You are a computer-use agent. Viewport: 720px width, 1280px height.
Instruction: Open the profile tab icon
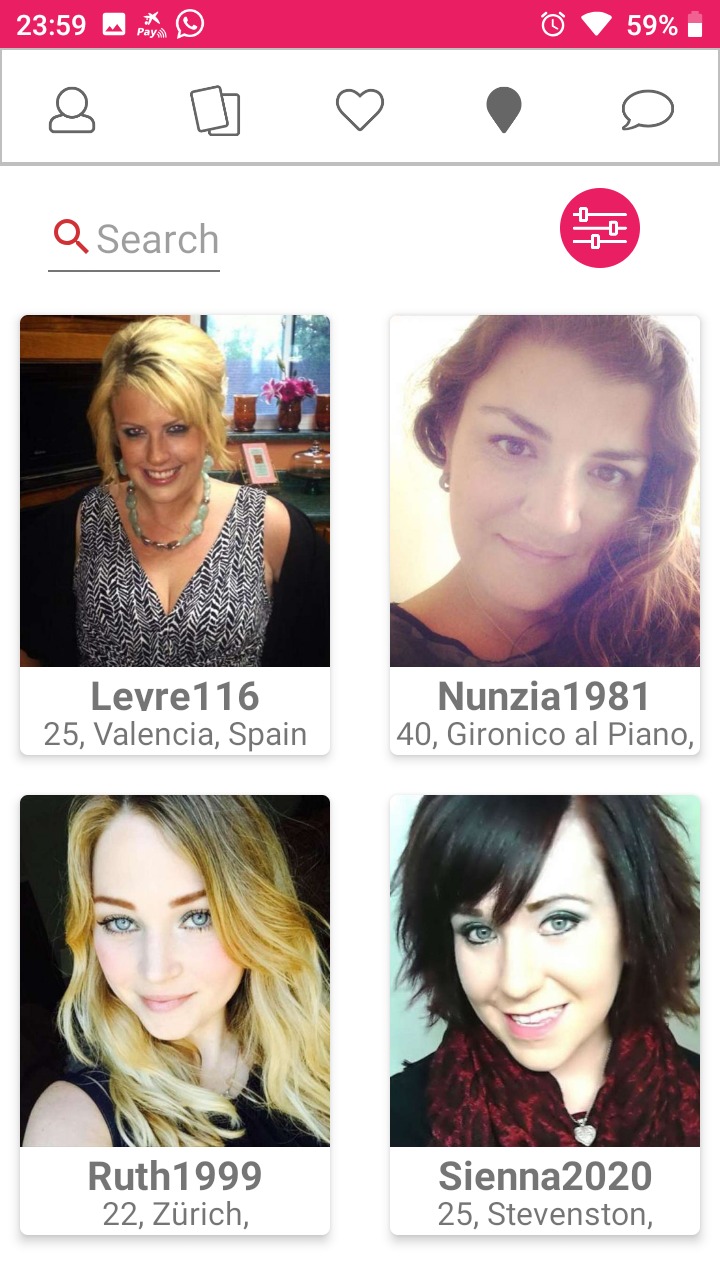72,110
